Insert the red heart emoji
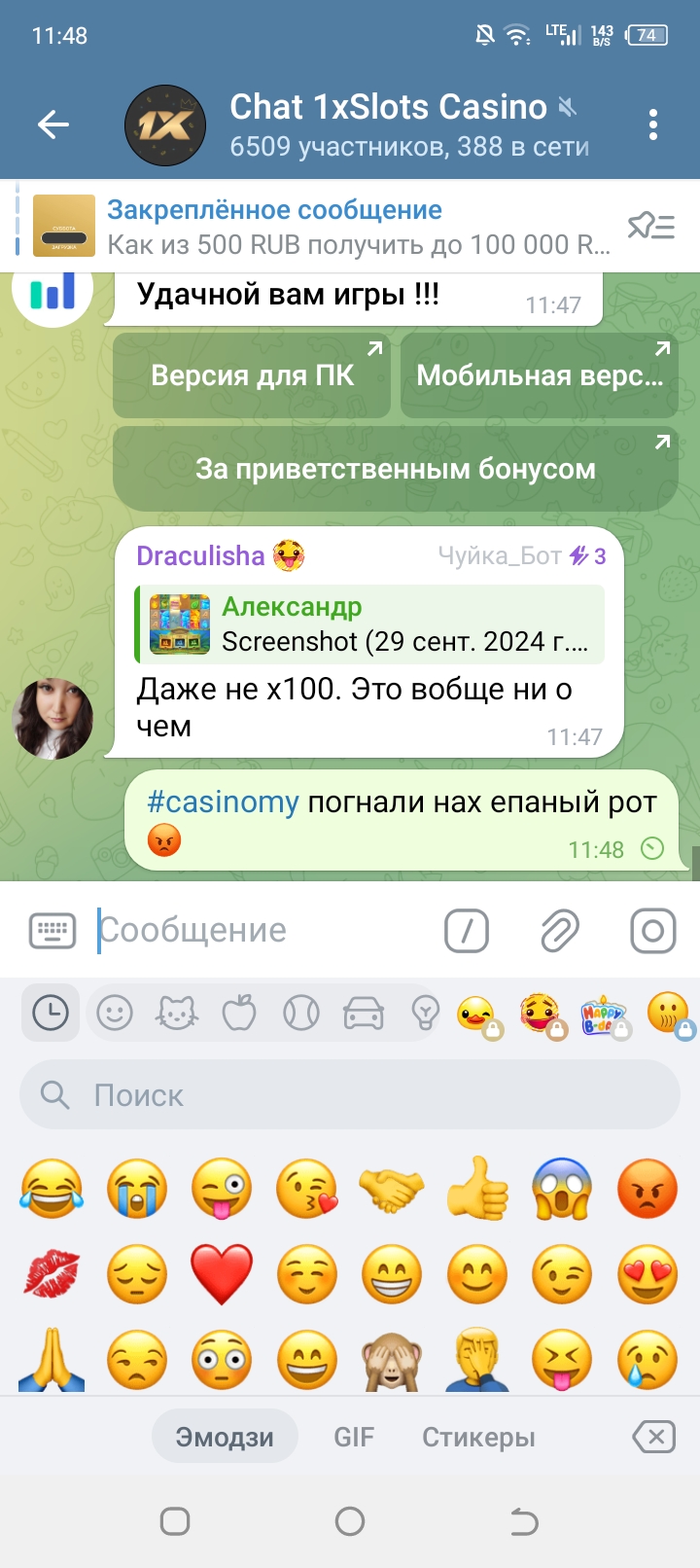700x1568 pixels. click(x=222, y=1274)
